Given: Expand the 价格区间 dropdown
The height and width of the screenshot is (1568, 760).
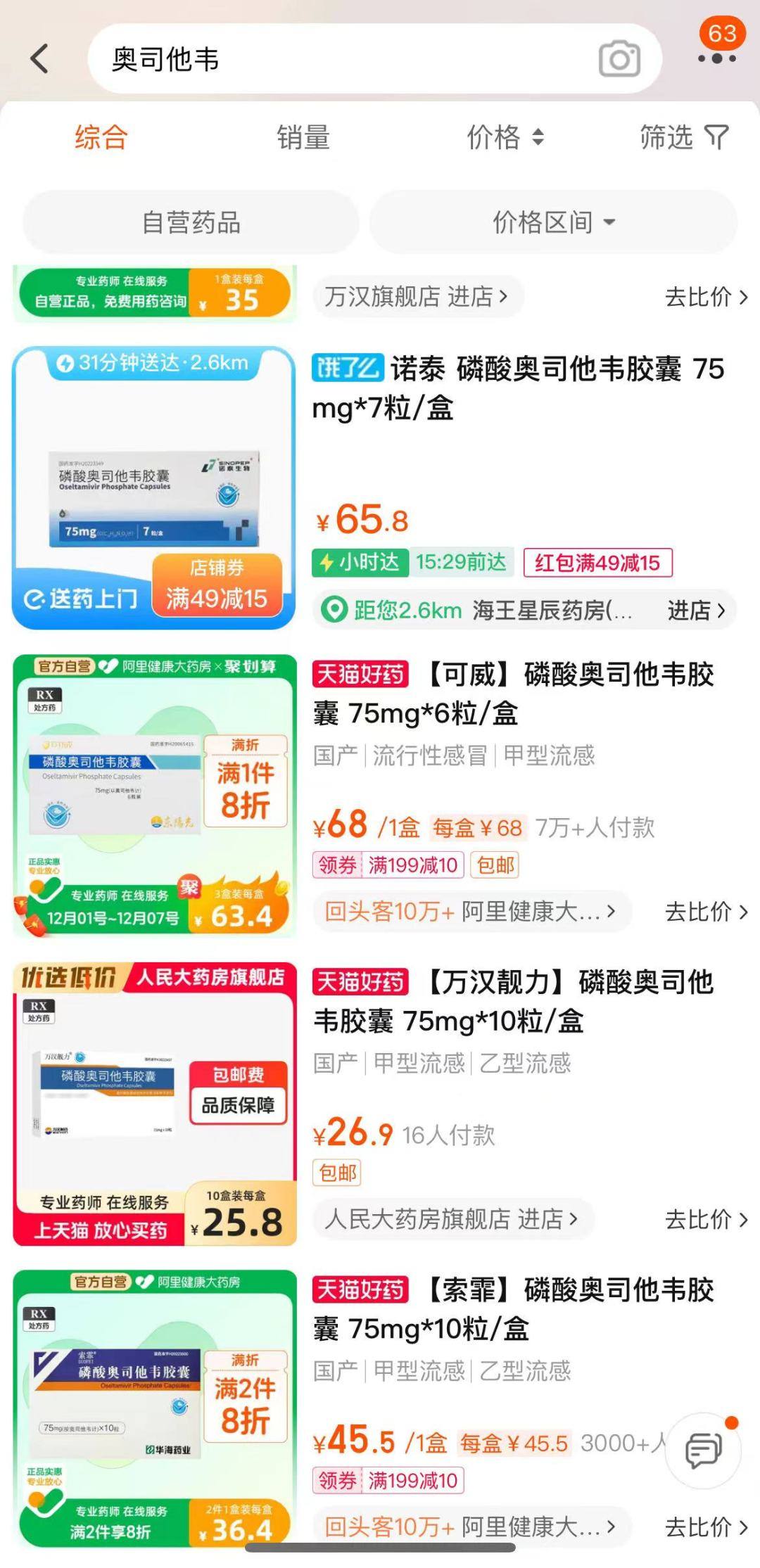Looking at the screenshot, I should [x=553, y=222].
